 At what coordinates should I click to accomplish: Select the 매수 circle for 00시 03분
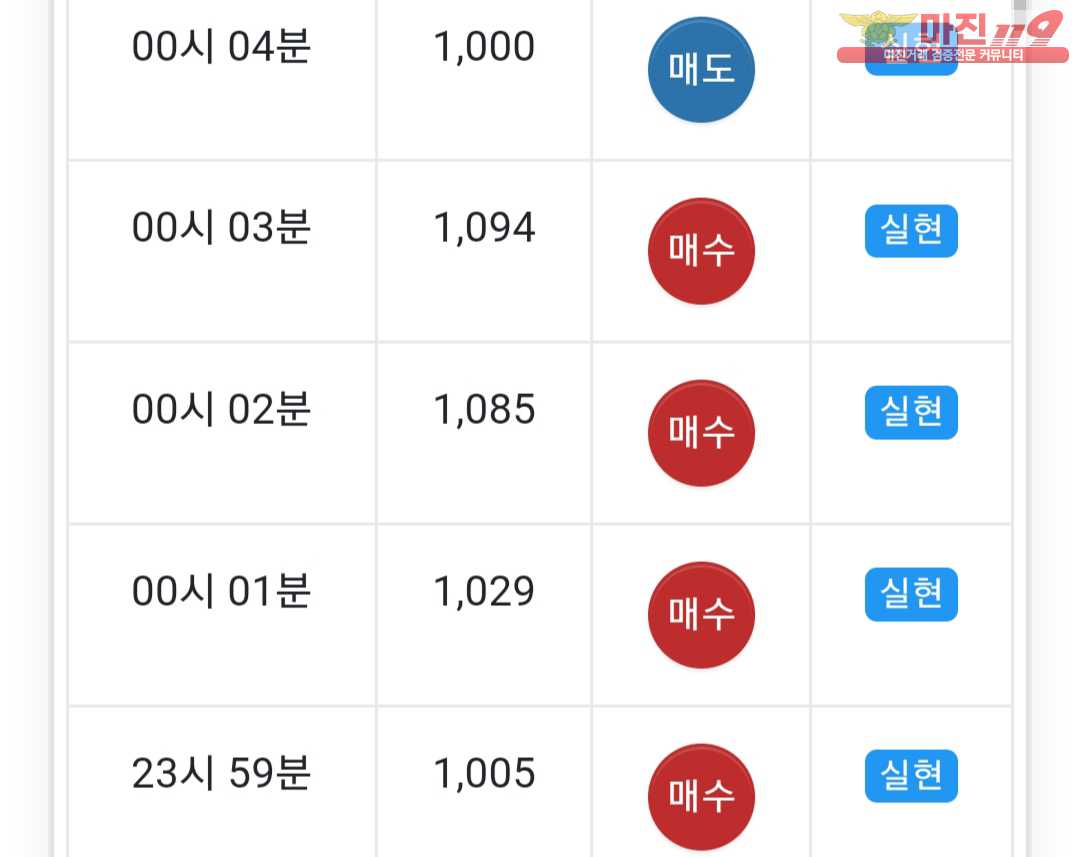tap(701, 251)
